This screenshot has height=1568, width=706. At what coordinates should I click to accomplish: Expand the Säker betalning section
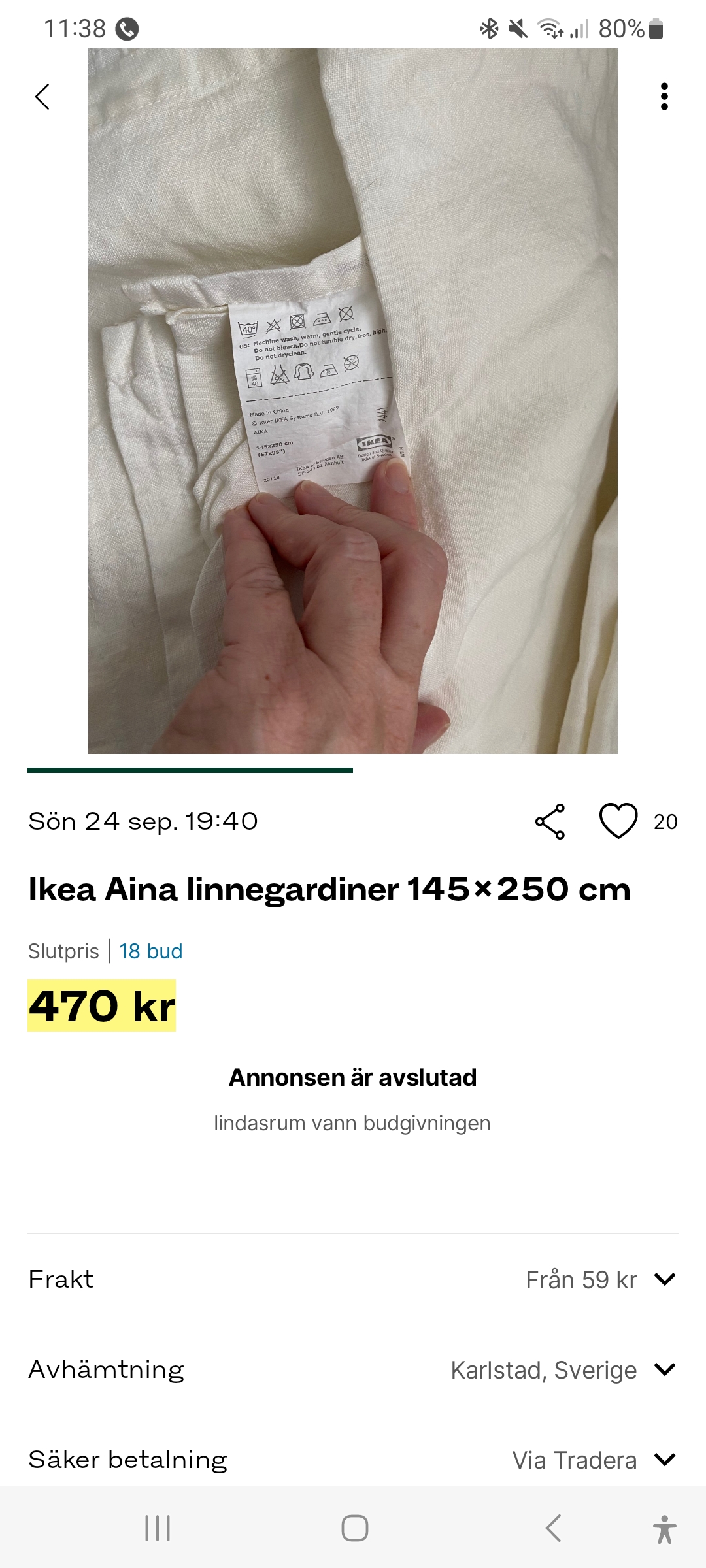664,1460
